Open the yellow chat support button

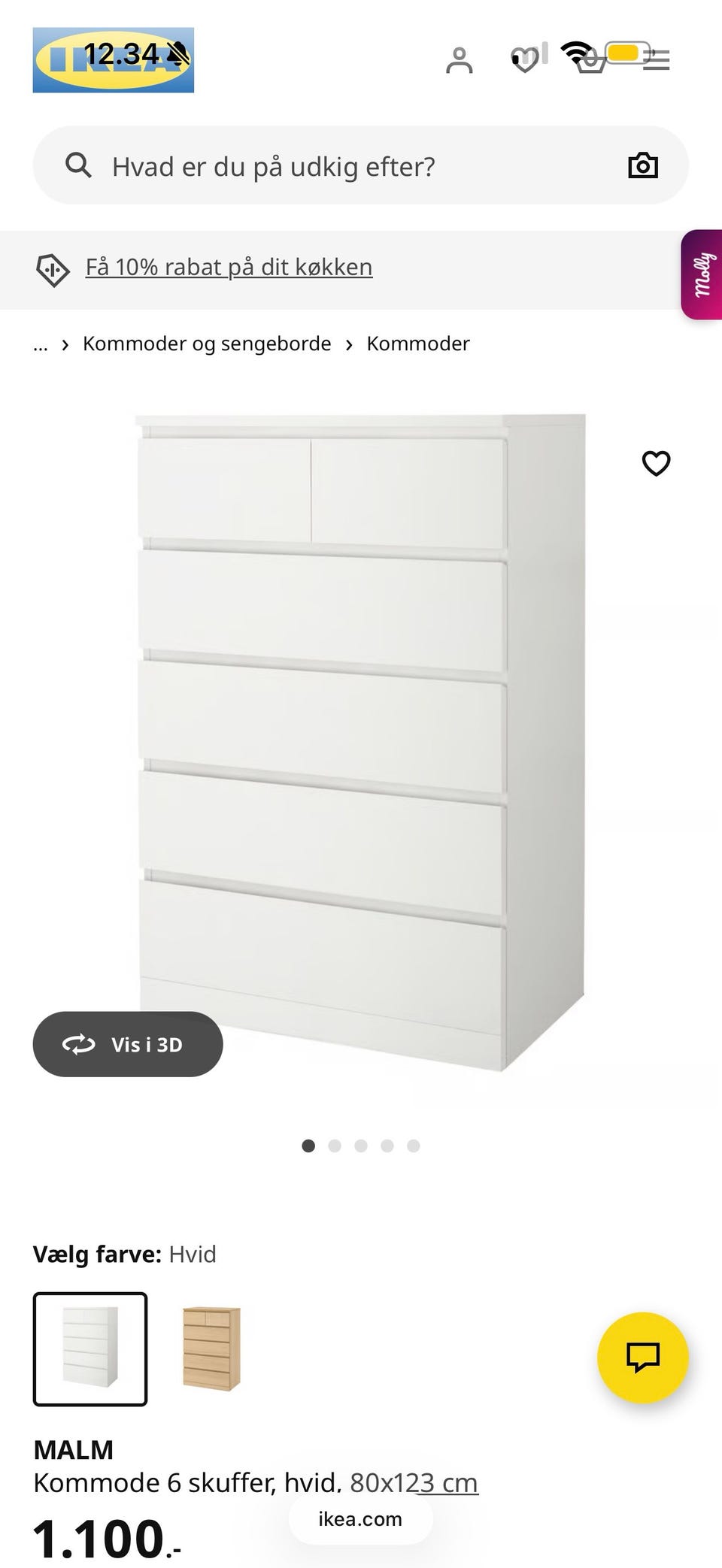pos(642,1357)
